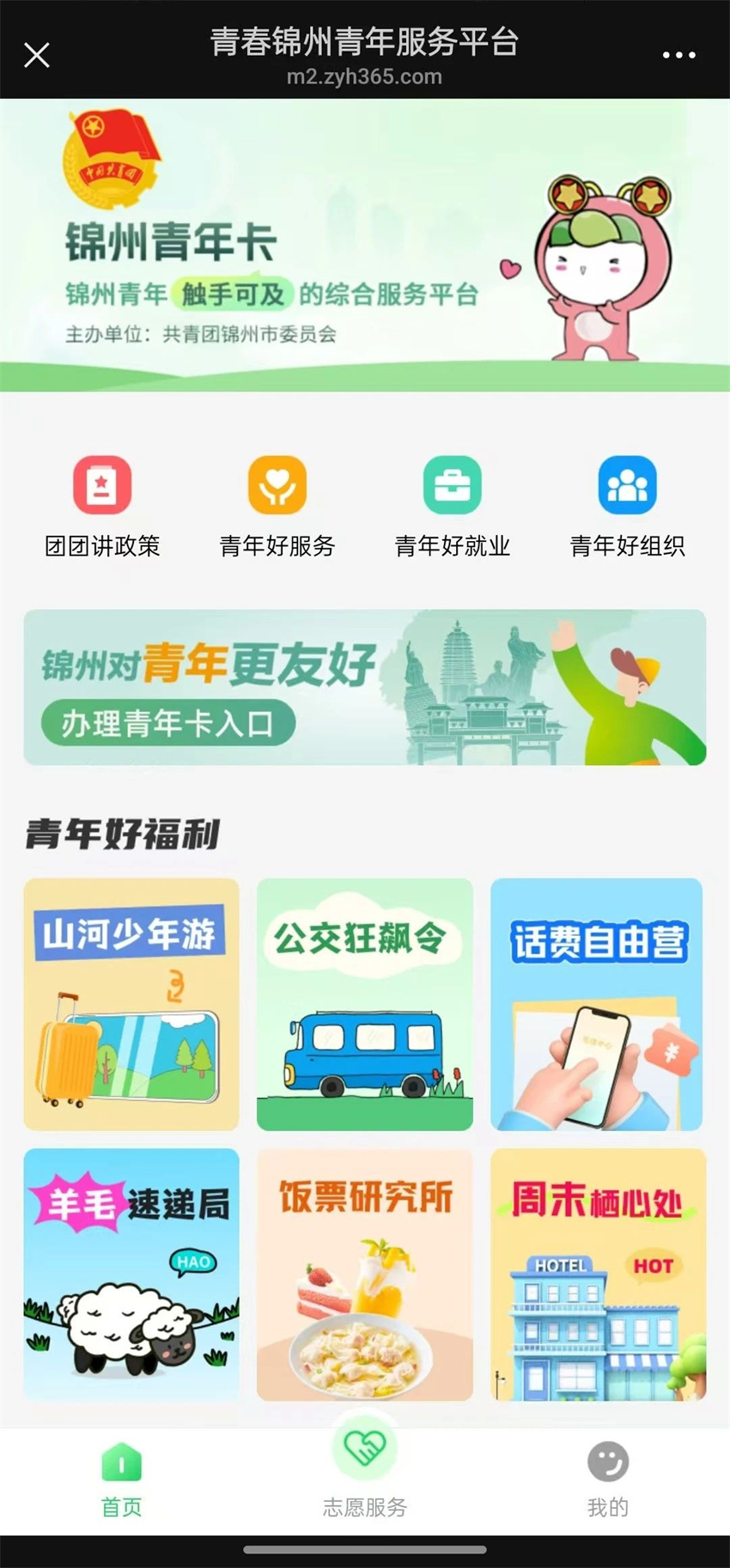Open the 山河少年游 card
Screen dimensions: 730x1568
[131, 1004]
